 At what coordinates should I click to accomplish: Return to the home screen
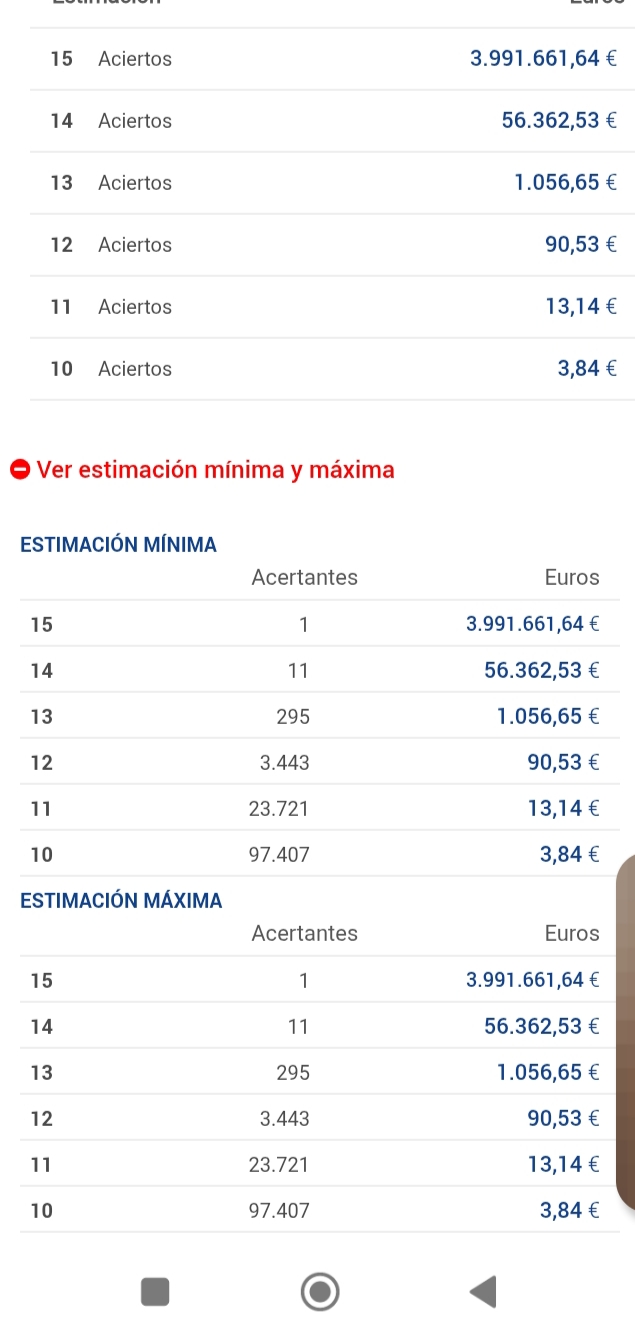pos(320,1291)
